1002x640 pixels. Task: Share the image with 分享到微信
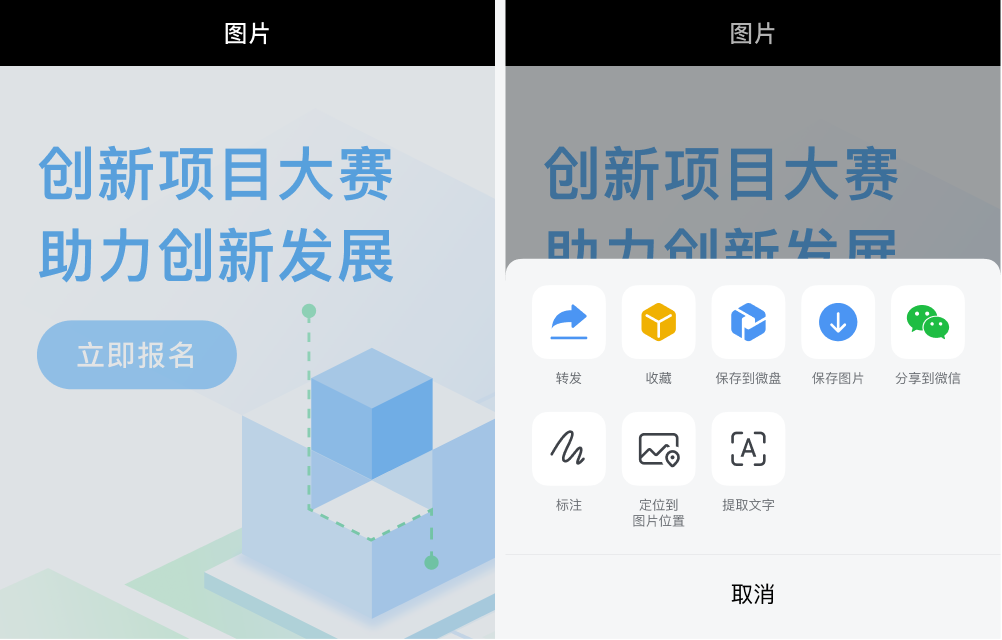(x=928, y=322)
